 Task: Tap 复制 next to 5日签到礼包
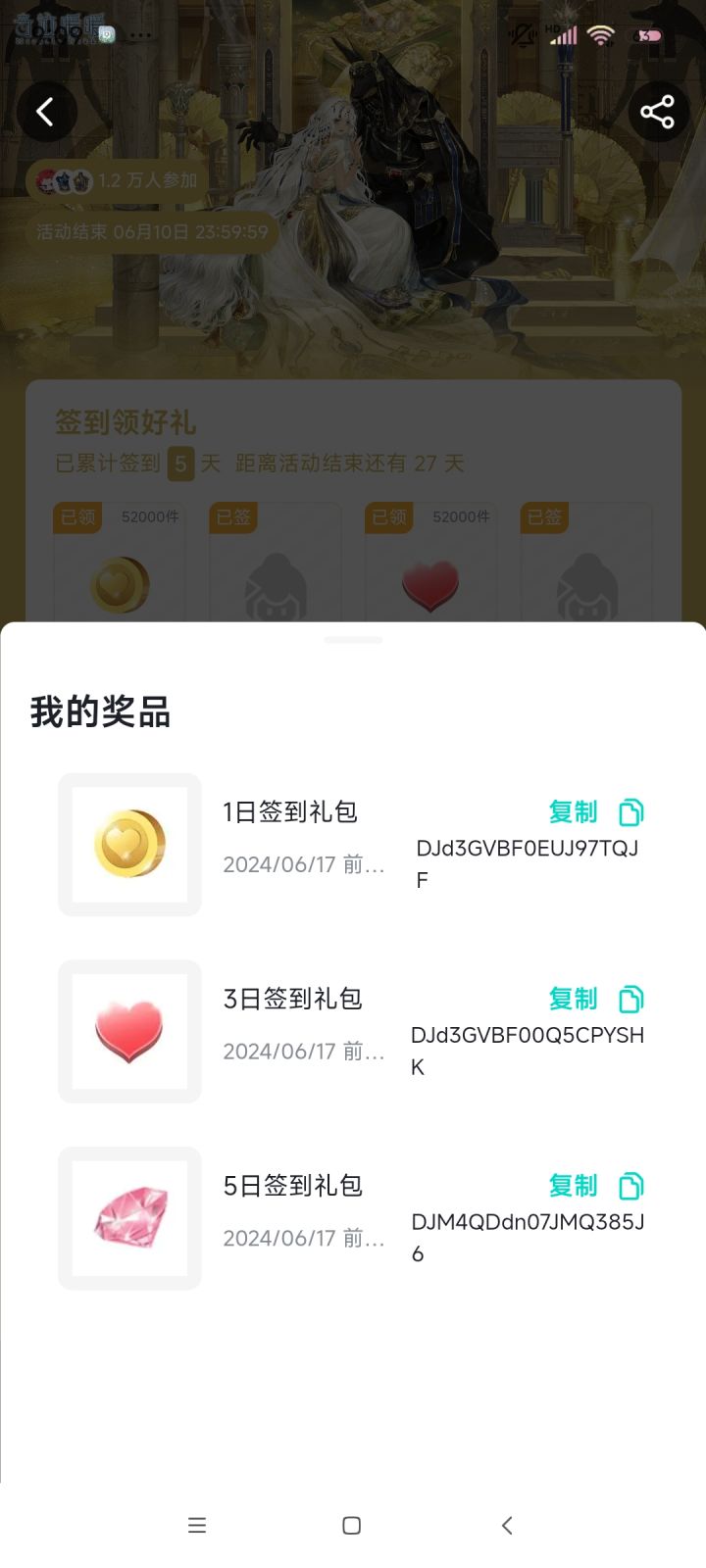coord(574,1187)
